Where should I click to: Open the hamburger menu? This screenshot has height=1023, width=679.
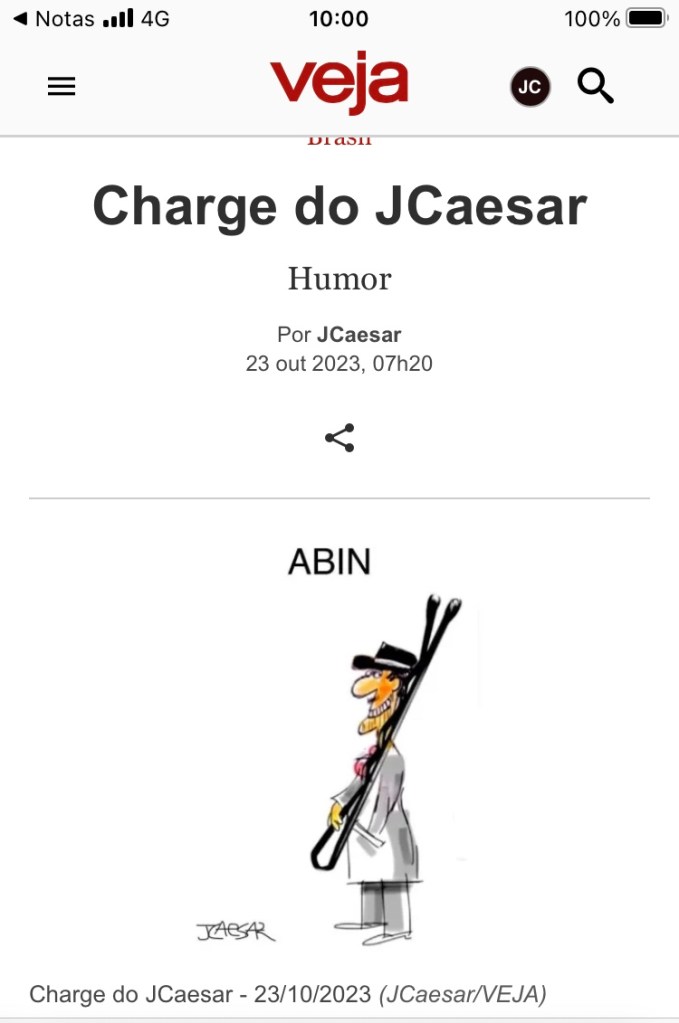(62, 87)
